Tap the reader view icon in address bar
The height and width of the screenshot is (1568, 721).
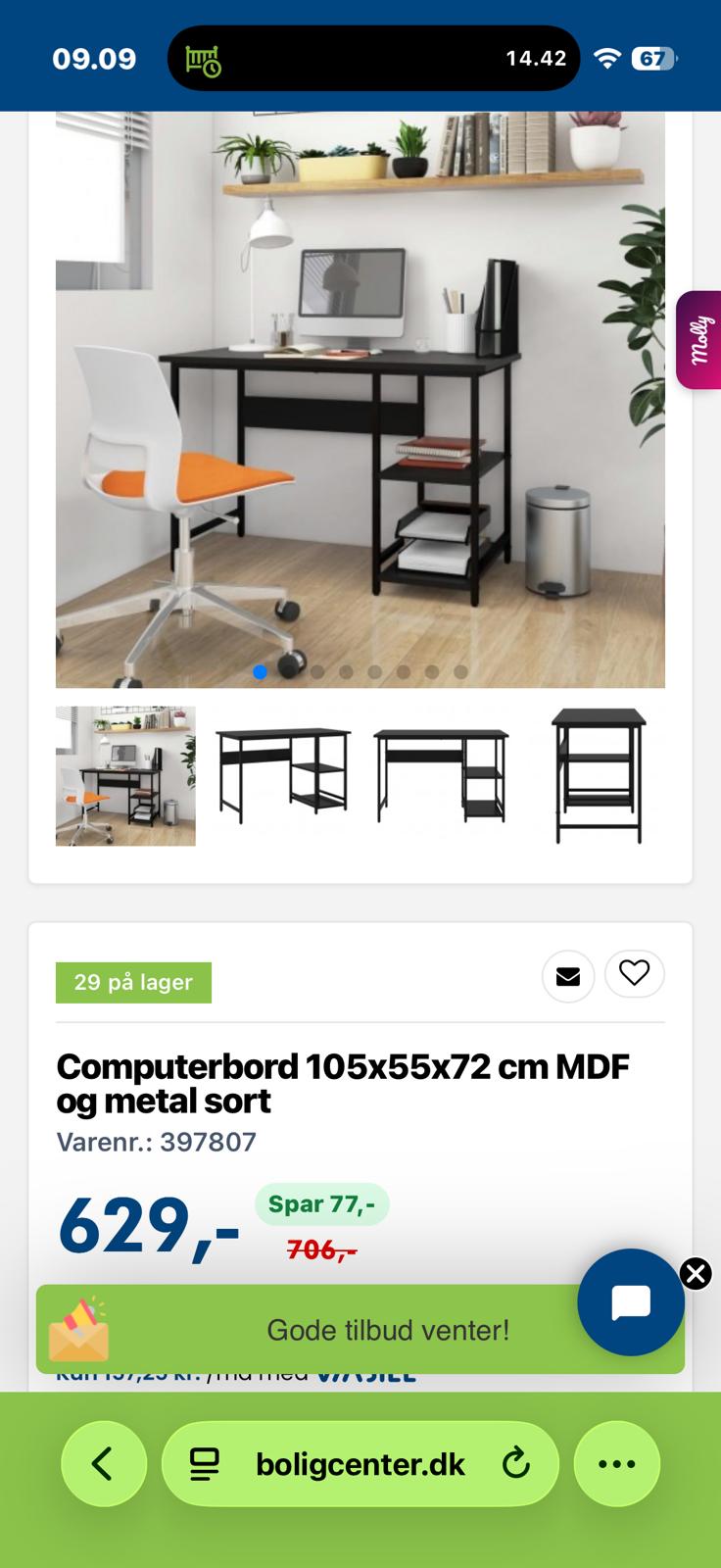pyautogui.click(x=203, y=1463)
